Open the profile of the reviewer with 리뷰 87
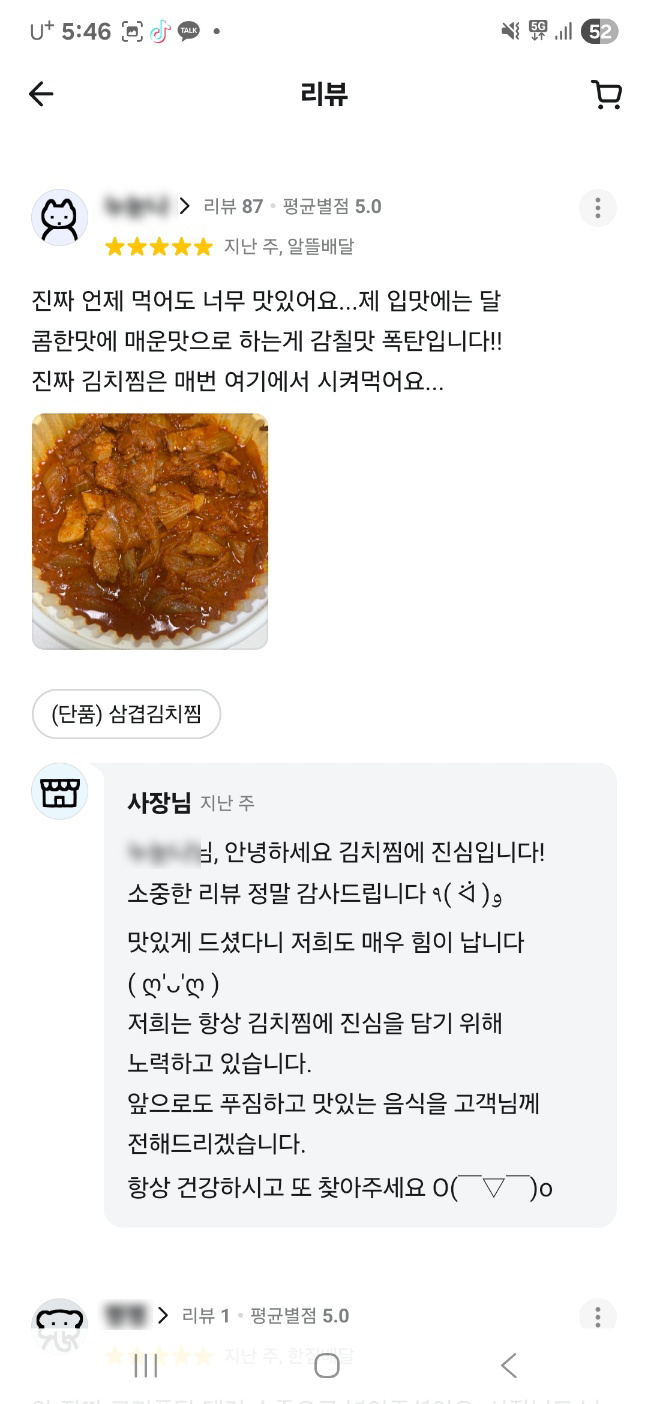 coord(147,207)
